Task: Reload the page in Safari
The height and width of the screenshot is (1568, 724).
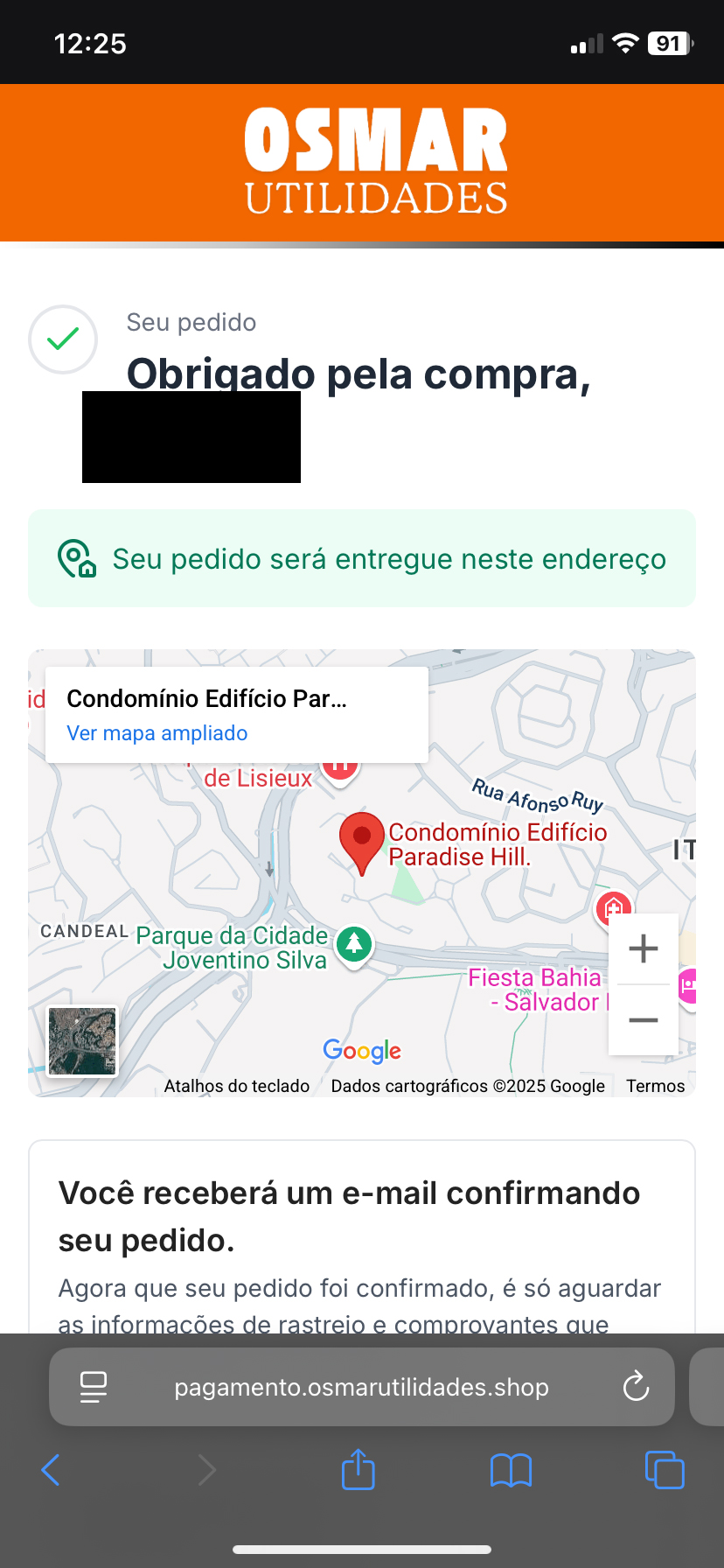Action: click(636, 1387)
